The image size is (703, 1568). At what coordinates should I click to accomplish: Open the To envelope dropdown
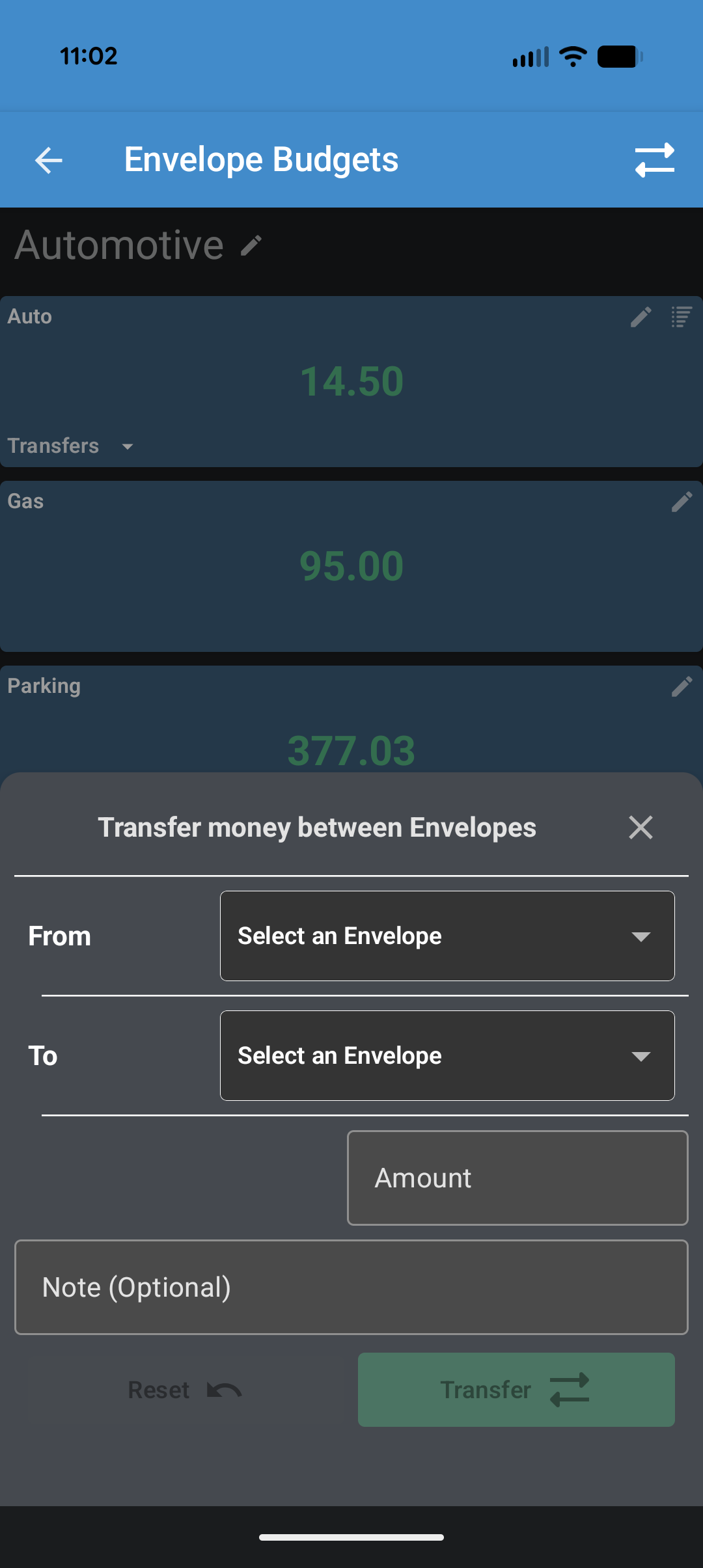(x=447, y=1056)
